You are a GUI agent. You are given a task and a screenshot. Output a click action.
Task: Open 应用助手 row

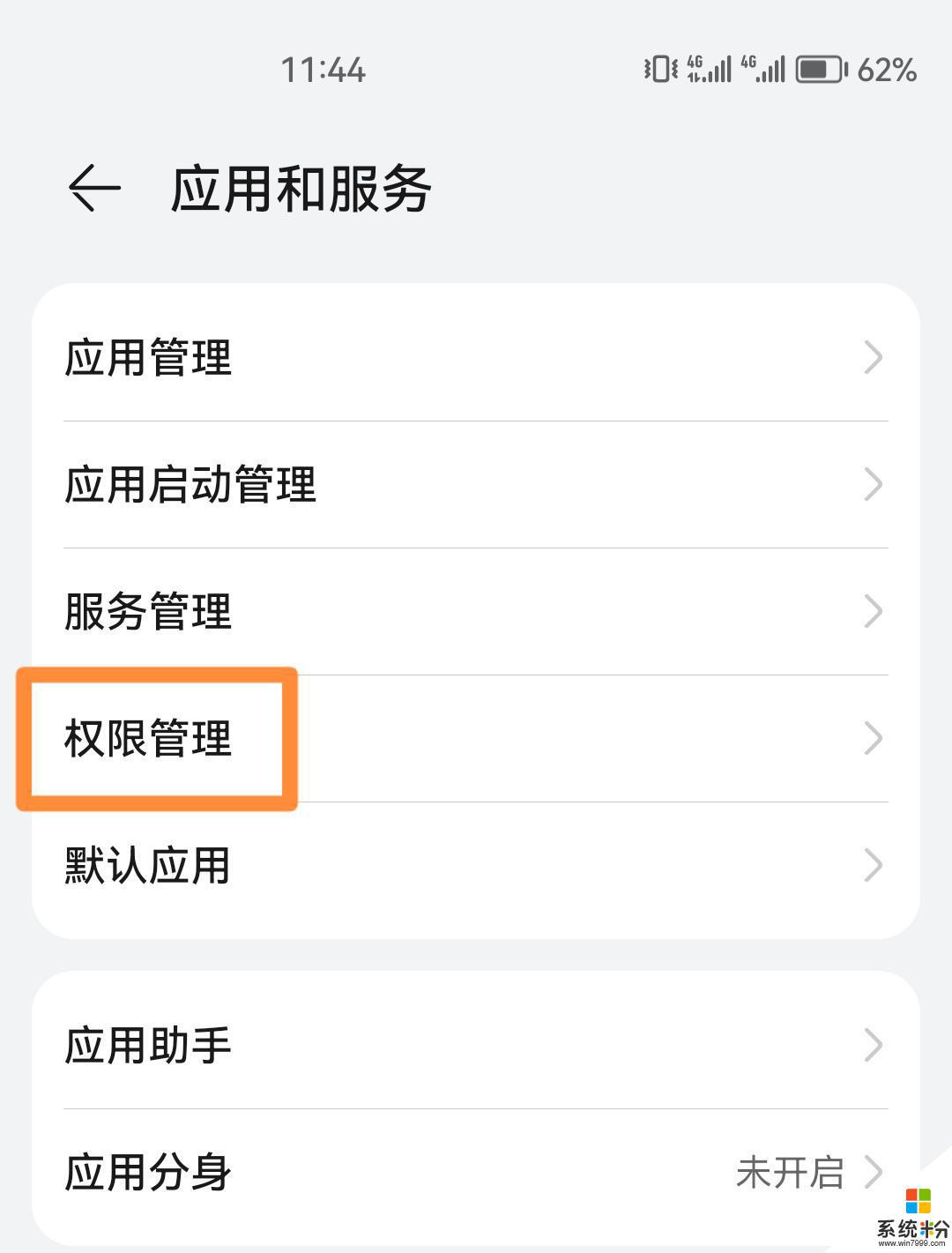(x=476, y=1046)
